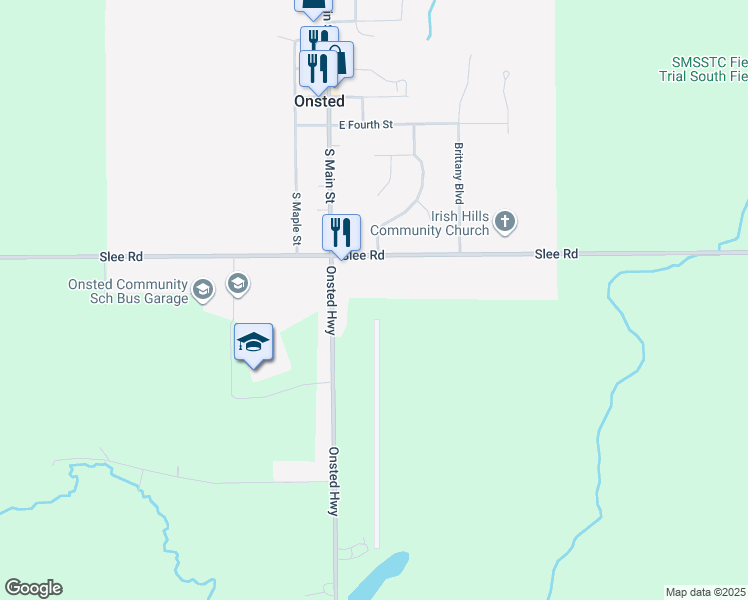Open the Onsted Community Sch Bus Garage pin
Viewport: 748px width, 600px height.
point(202,291)
